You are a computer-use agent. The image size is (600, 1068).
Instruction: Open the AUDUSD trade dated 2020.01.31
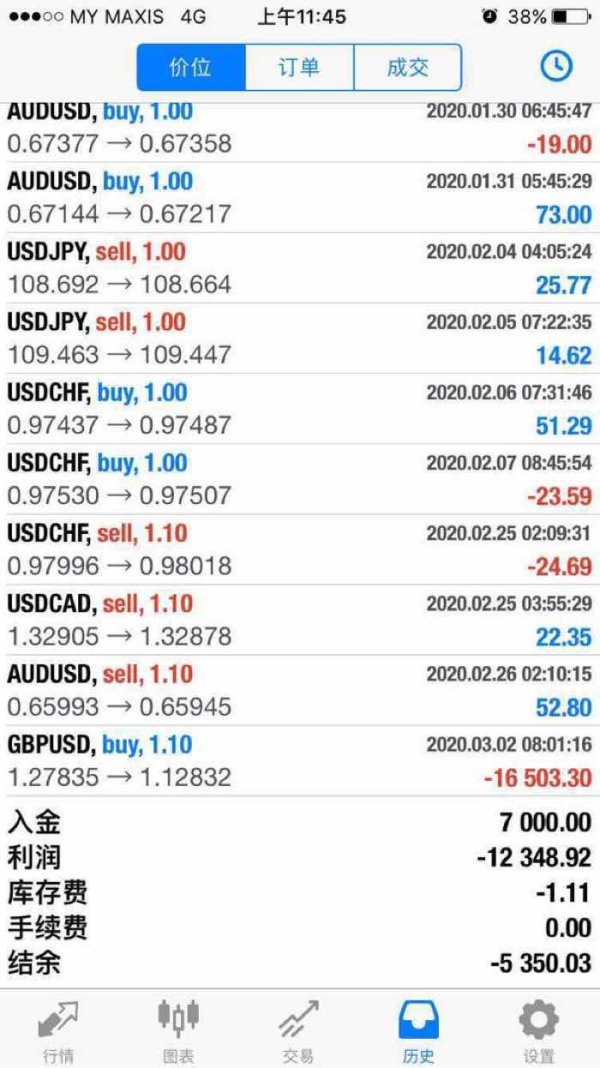(300, 198)
